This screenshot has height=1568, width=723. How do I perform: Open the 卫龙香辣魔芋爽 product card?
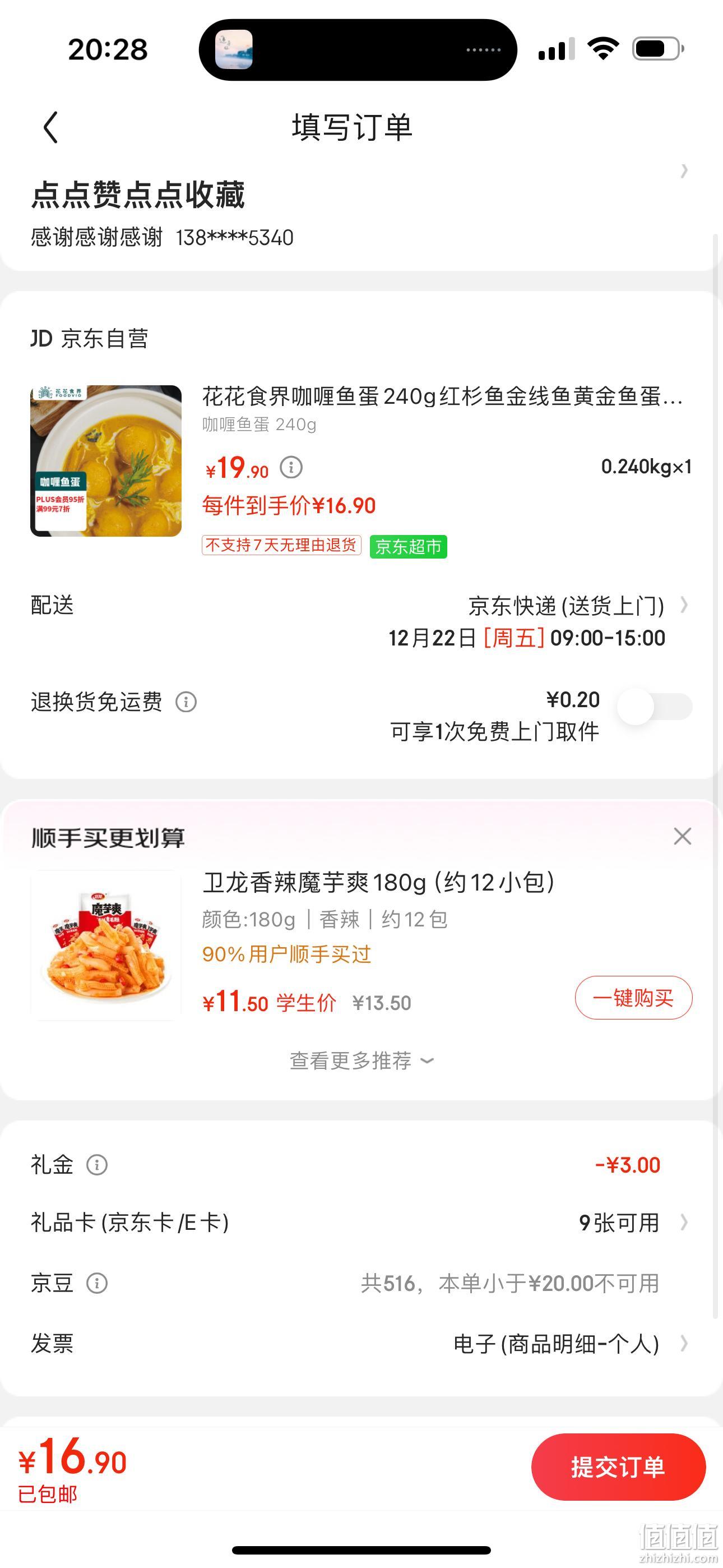(x=361, y=946)
